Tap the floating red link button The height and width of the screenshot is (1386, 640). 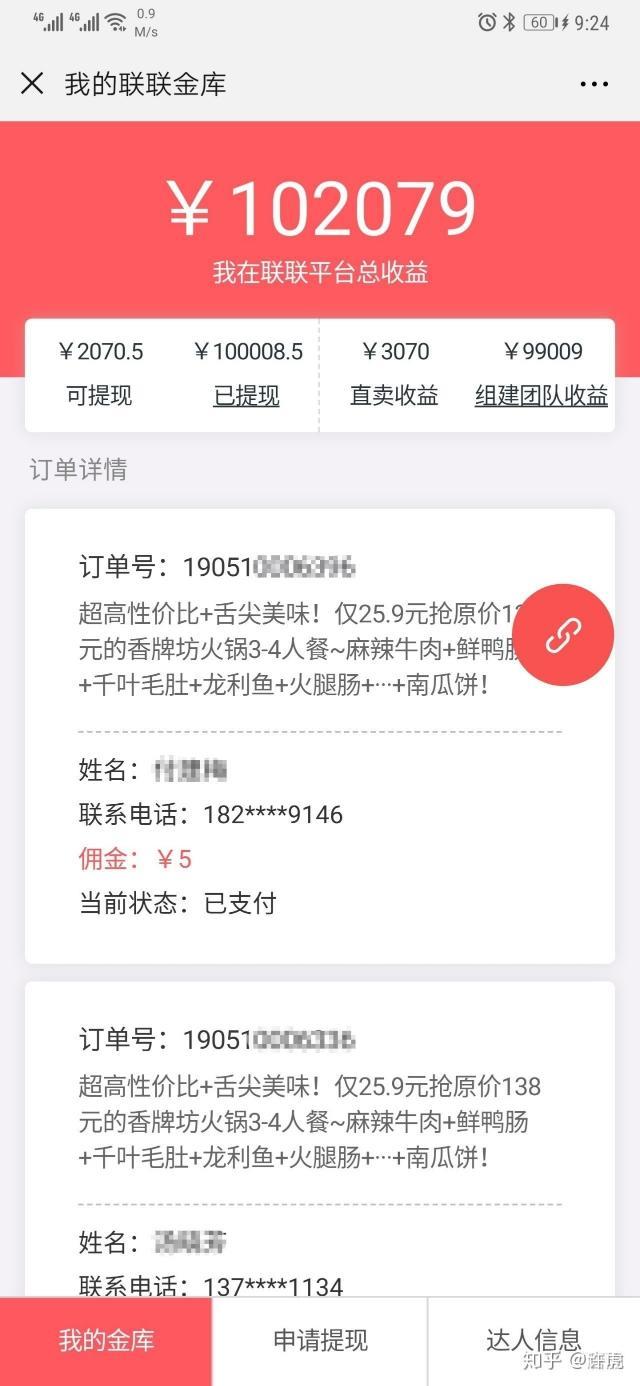564,635
